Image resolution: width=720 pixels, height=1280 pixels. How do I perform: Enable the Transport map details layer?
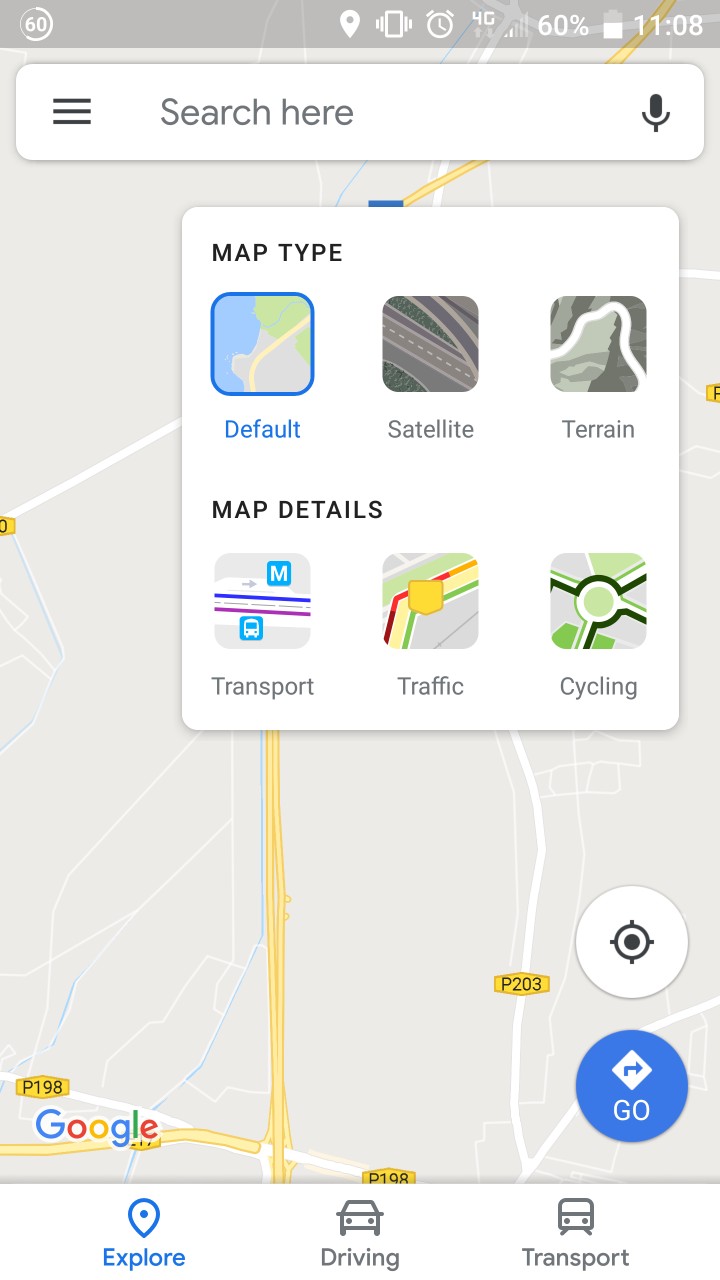tap(262, 602)
